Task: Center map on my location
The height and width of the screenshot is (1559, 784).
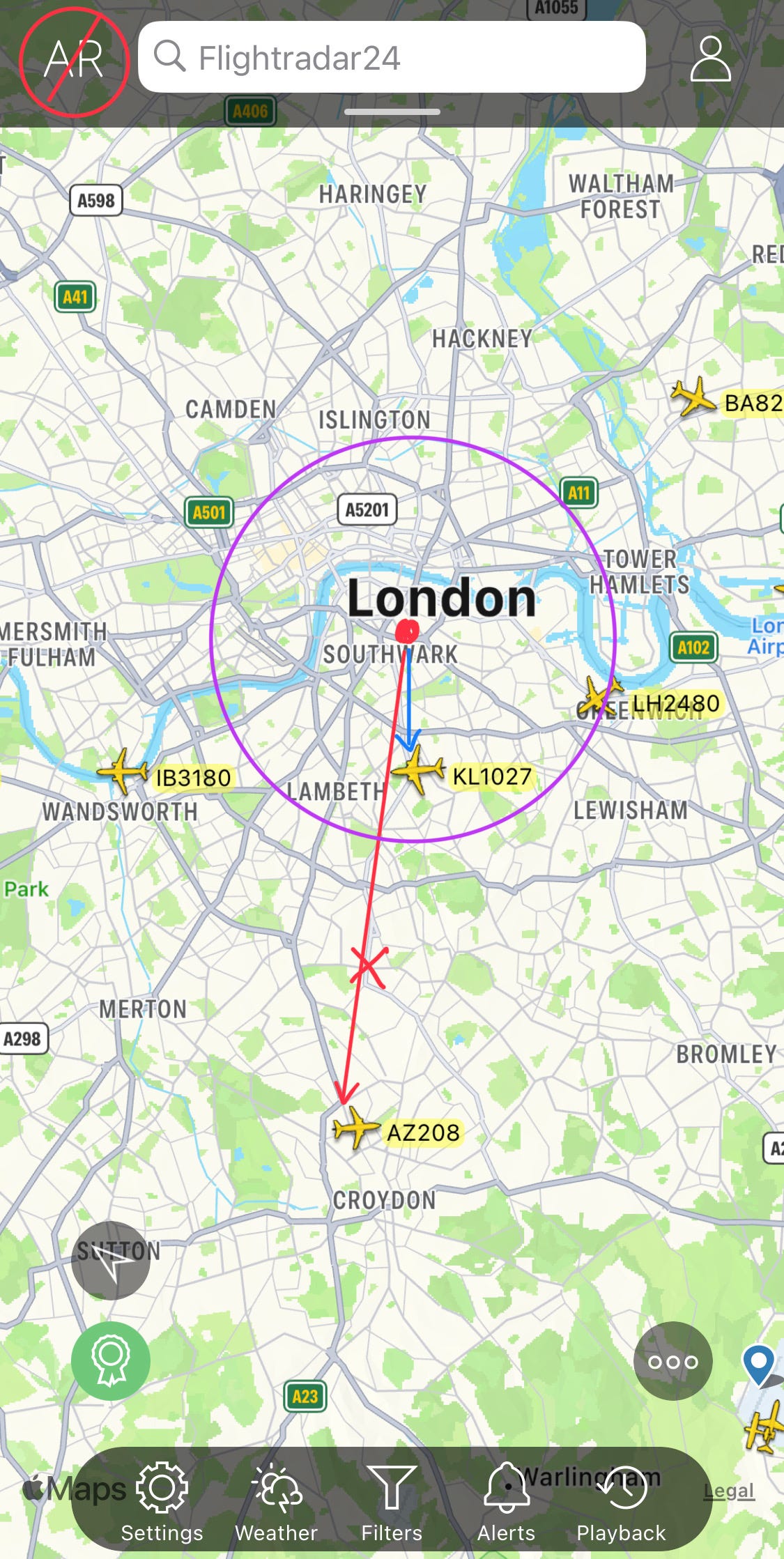Action: [x=111, y=1260]
